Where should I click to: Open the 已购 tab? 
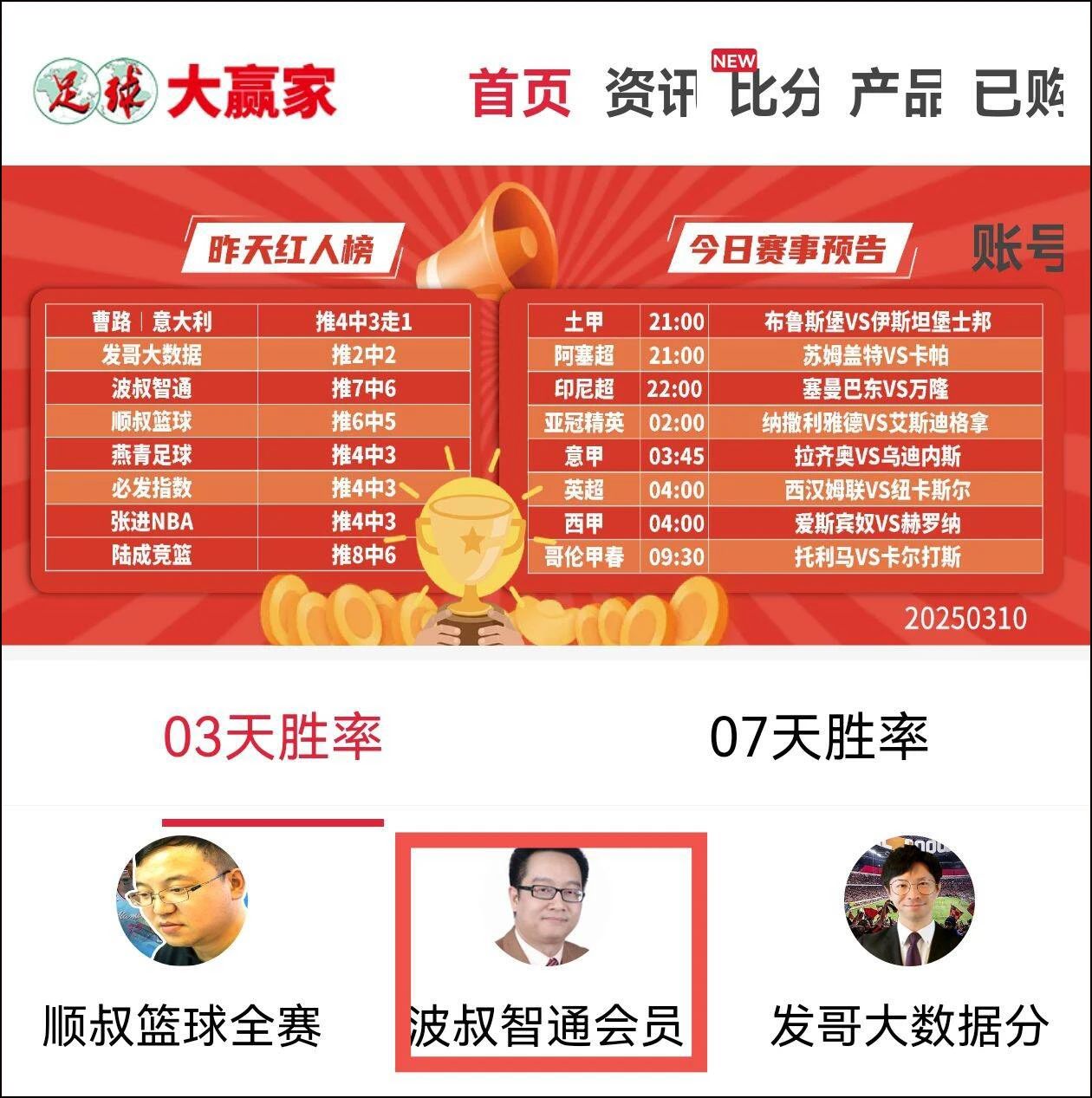point(1019,92)
